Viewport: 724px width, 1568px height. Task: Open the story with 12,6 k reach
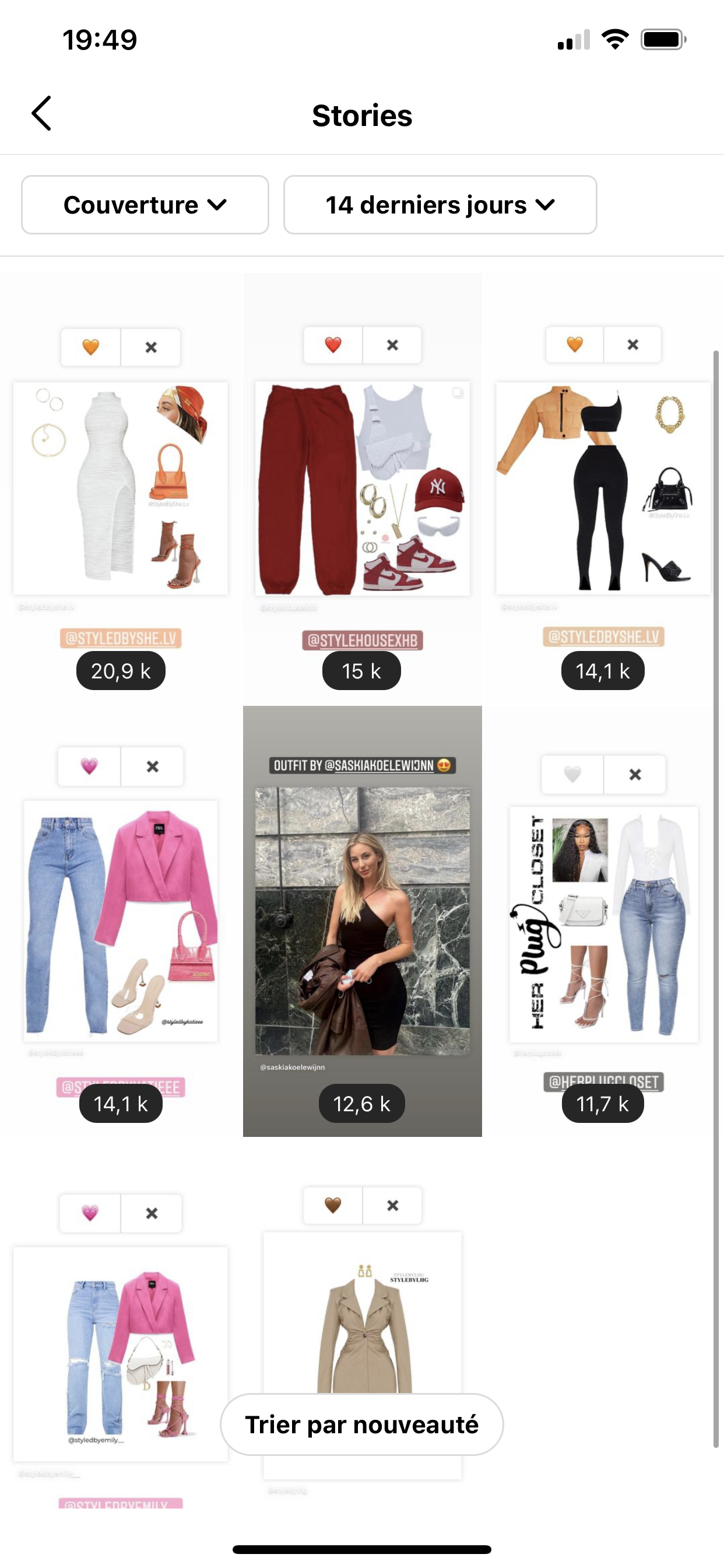(x=362, y=921)
